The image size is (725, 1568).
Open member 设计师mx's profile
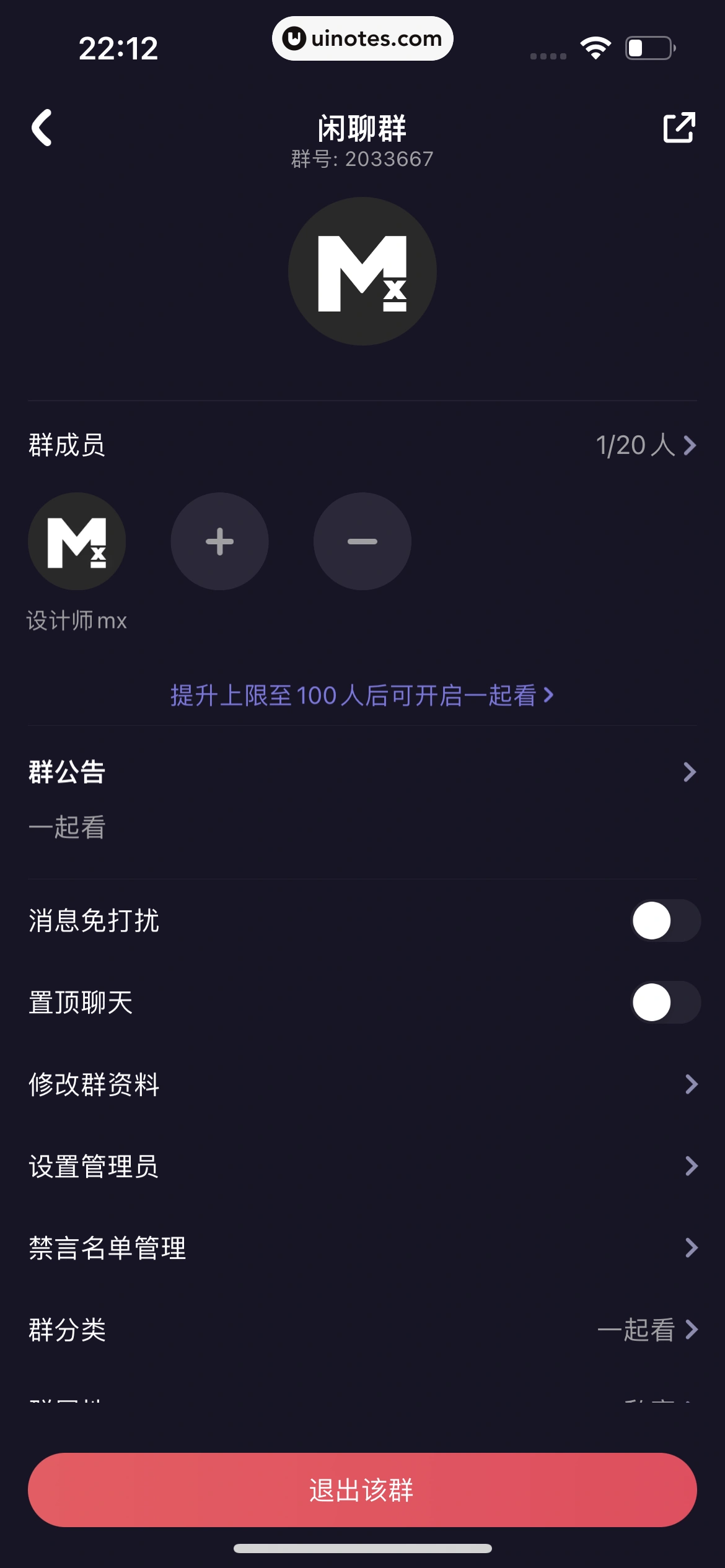(77, 541)
